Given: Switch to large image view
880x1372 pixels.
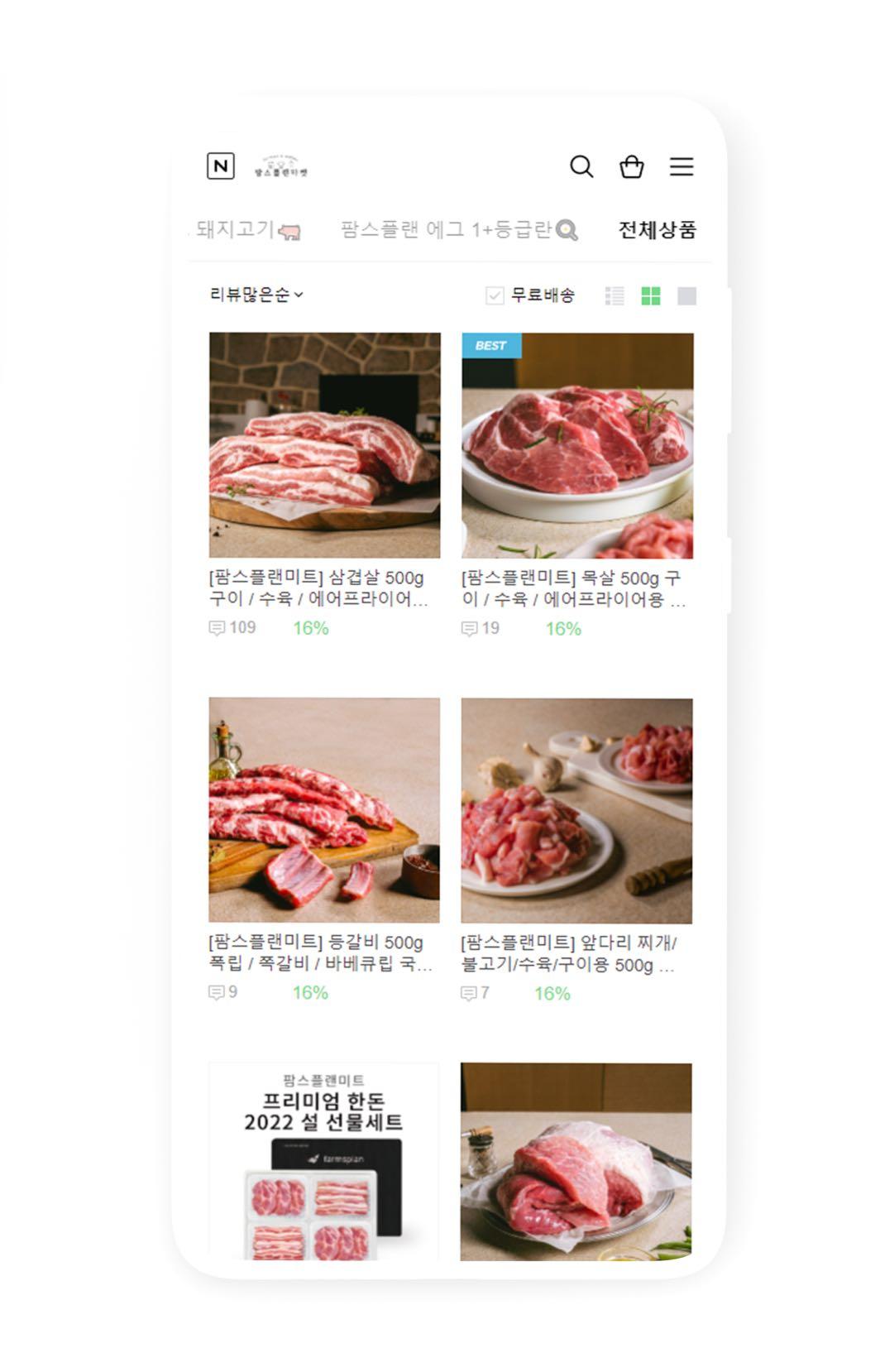Looking at the screenshot, I should tap(686, 296).
